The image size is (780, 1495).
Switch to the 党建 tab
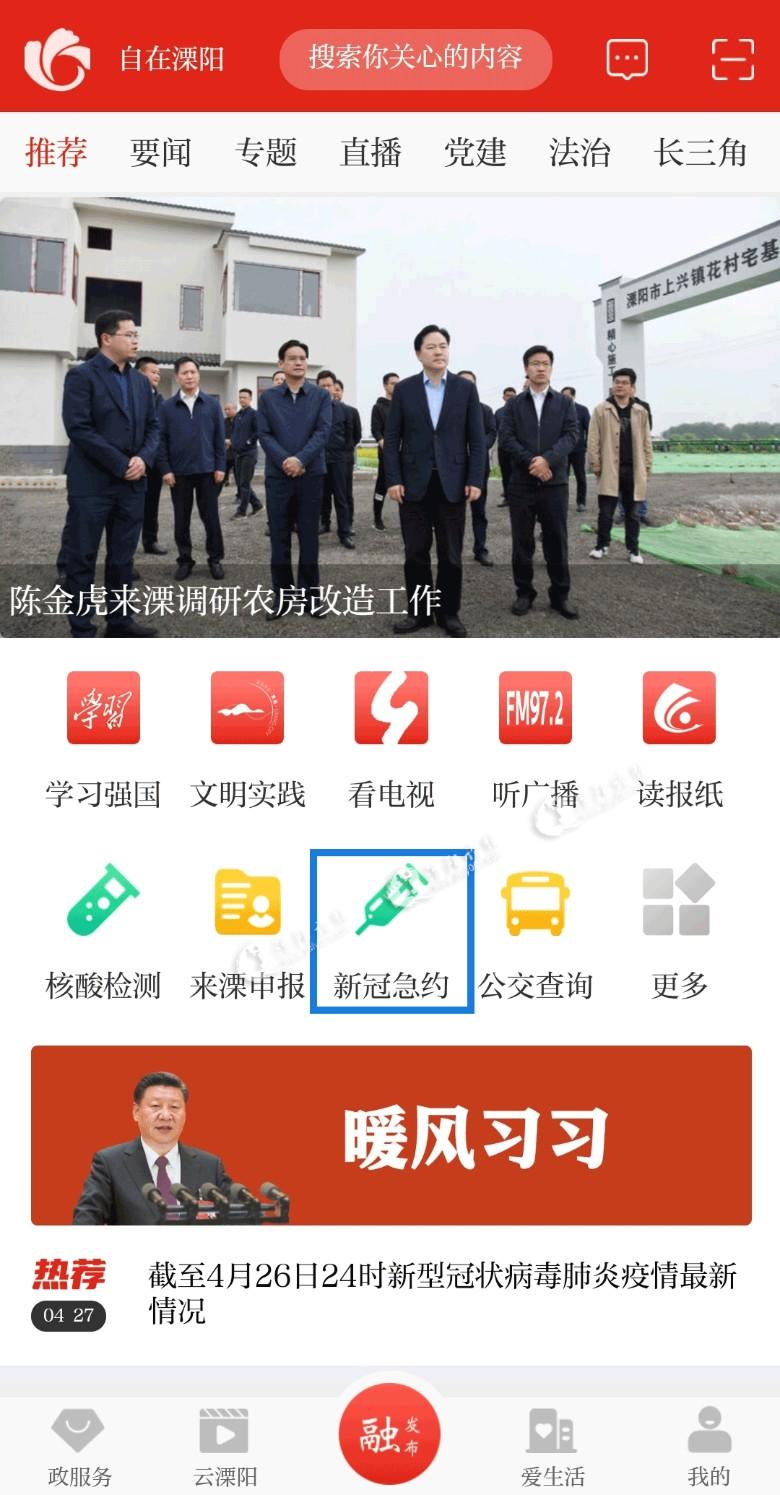(475, 152)
